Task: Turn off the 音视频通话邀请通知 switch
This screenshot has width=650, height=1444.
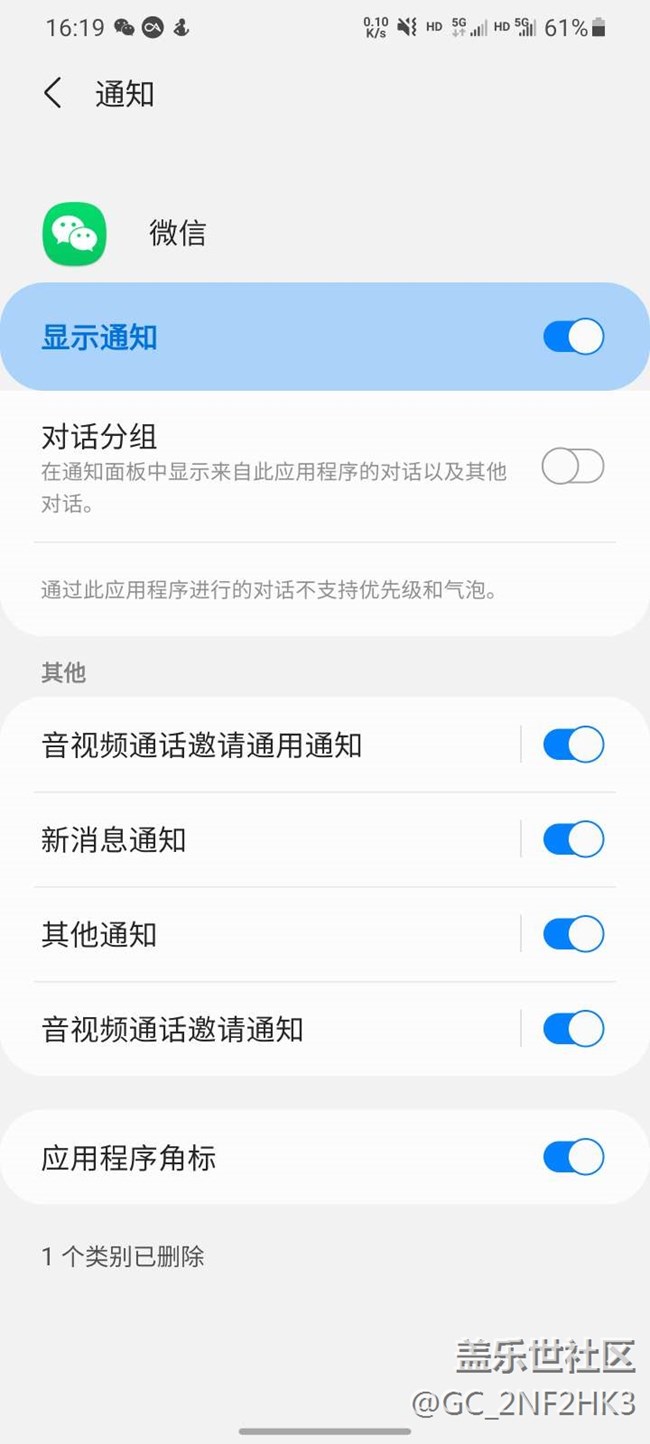Action: pos(573,1029)
